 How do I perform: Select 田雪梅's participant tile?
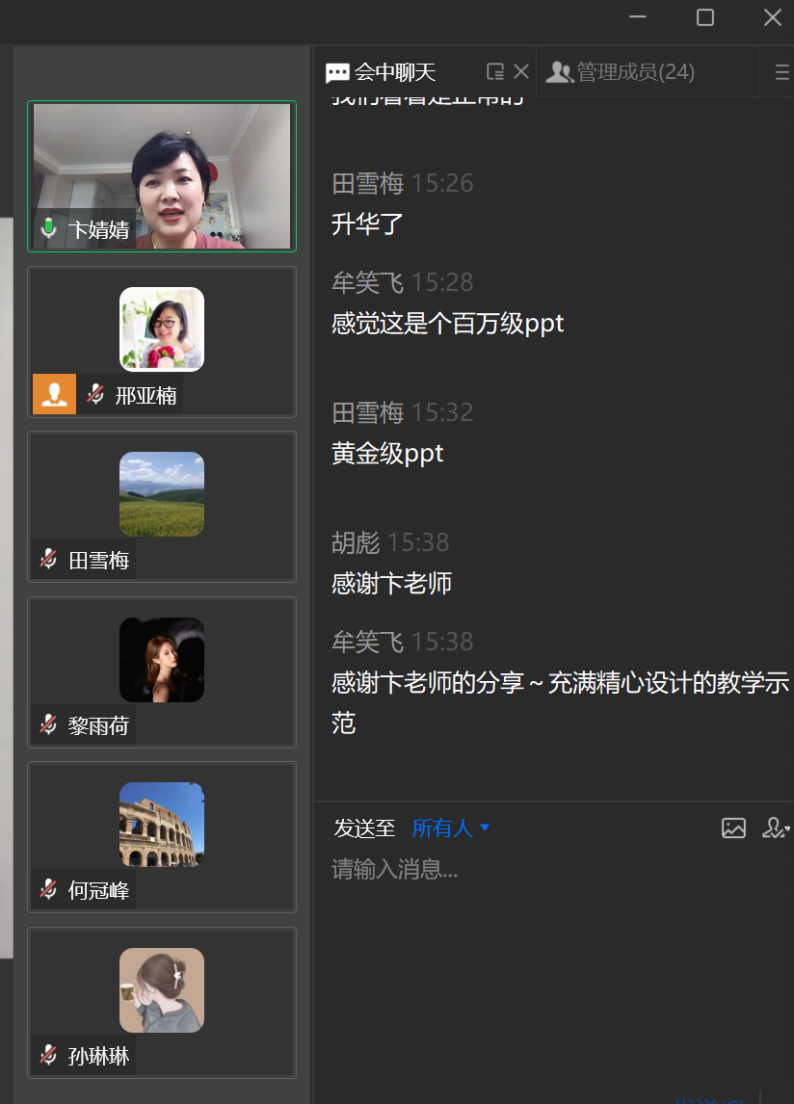tap(162, 507)
